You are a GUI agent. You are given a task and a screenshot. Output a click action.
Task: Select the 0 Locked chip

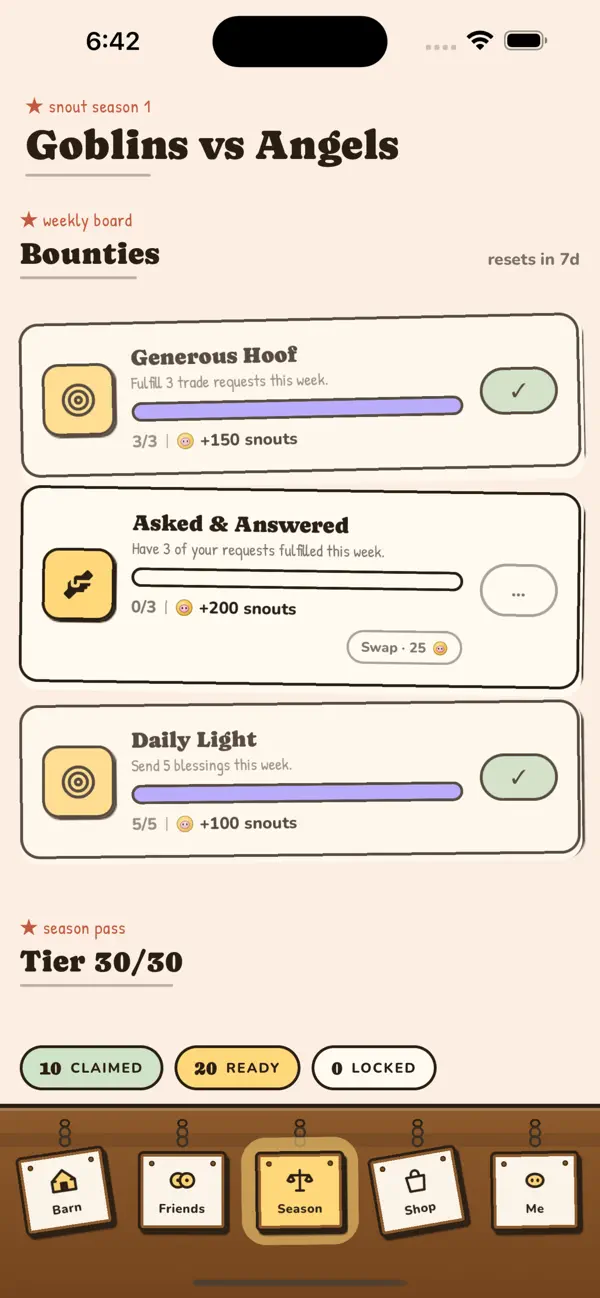[373, 1067]
